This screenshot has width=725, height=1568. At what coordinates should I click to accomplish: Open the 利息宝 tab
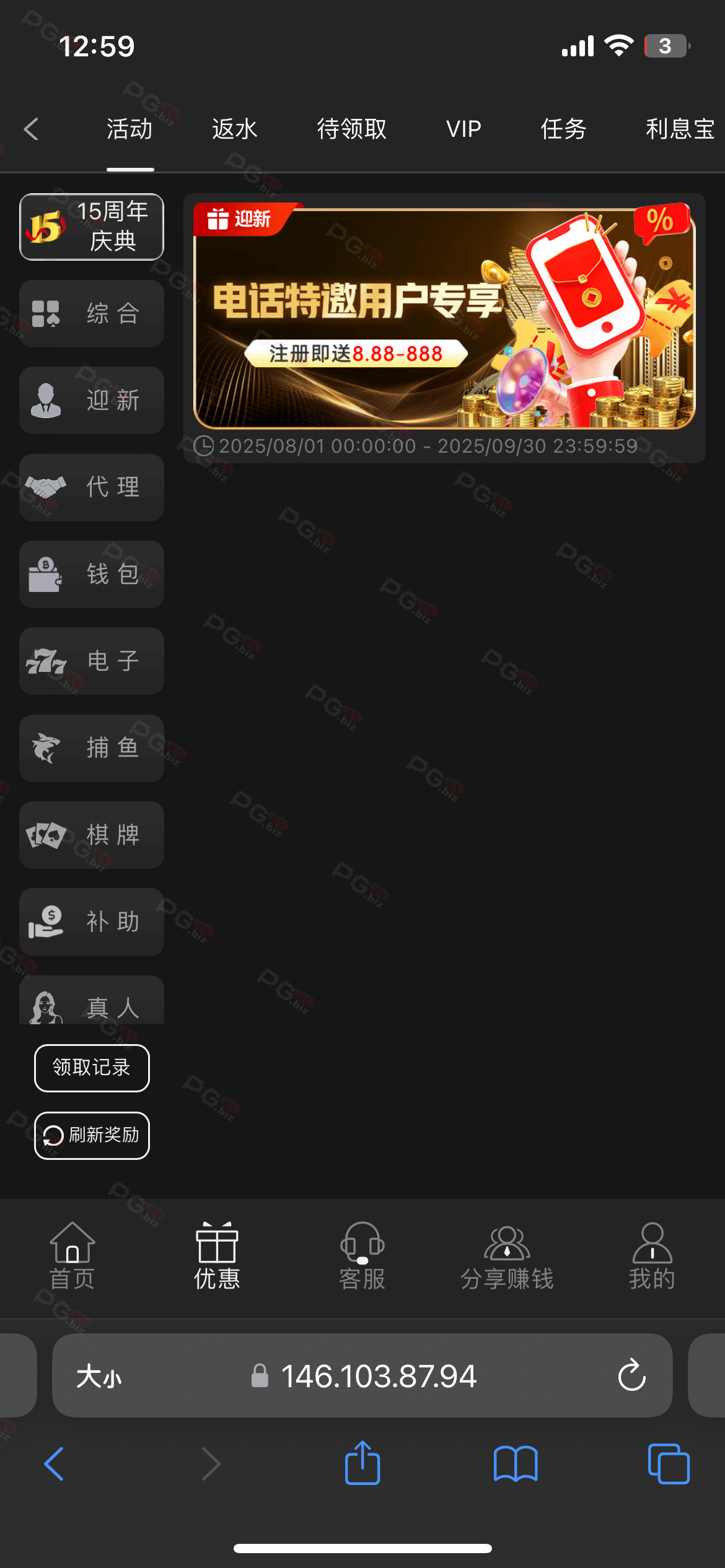tap(680, 129)
